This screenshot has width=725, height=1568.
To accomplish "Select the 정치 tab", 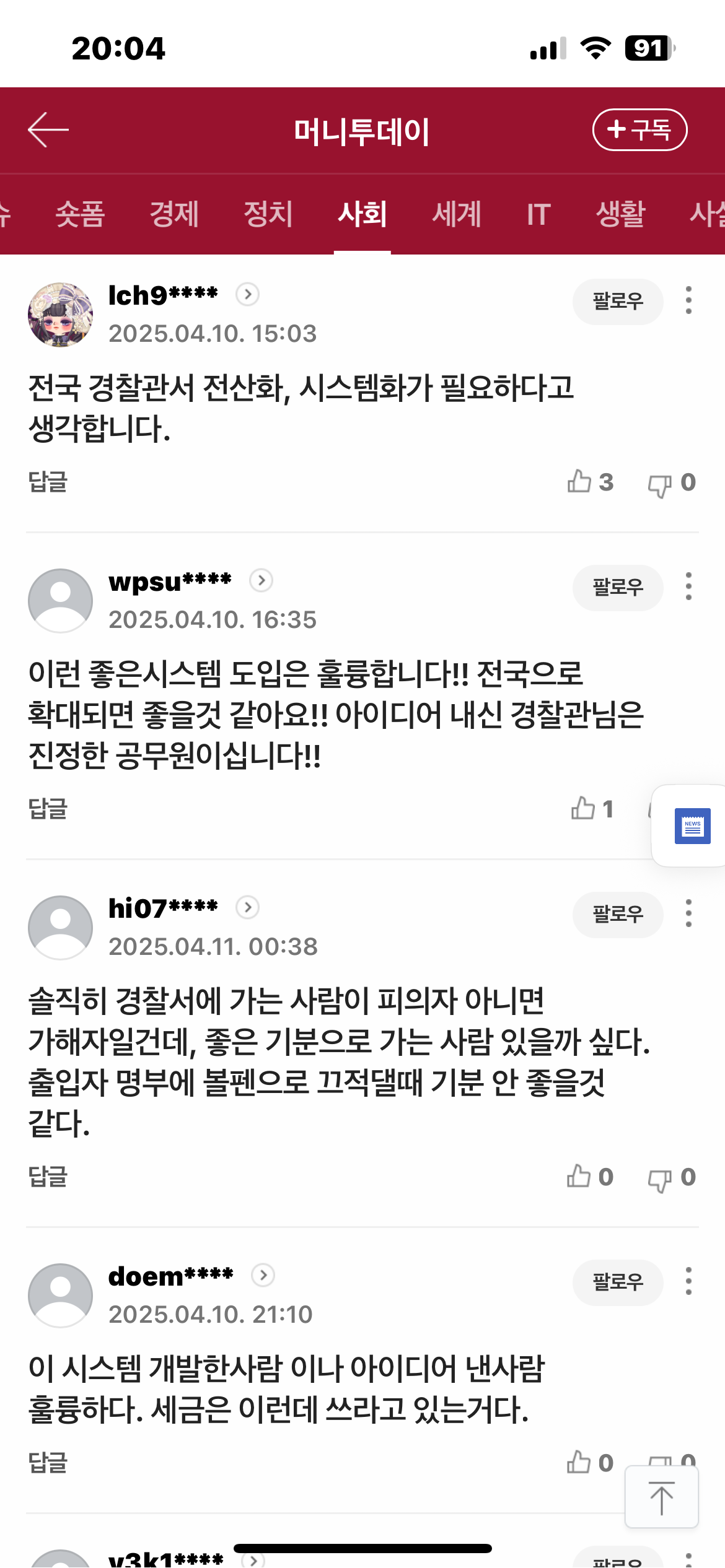I will pos(268,214).
